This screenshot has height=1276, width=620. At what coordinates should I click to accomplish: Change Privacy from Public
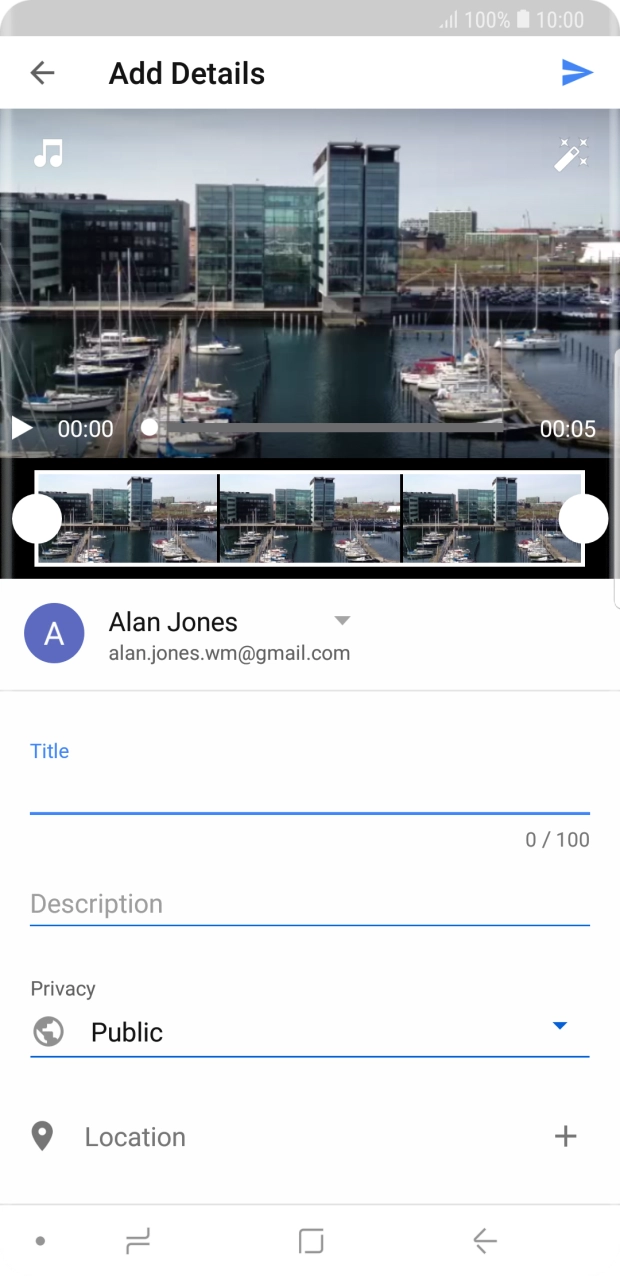click(x=309, y=1032)
